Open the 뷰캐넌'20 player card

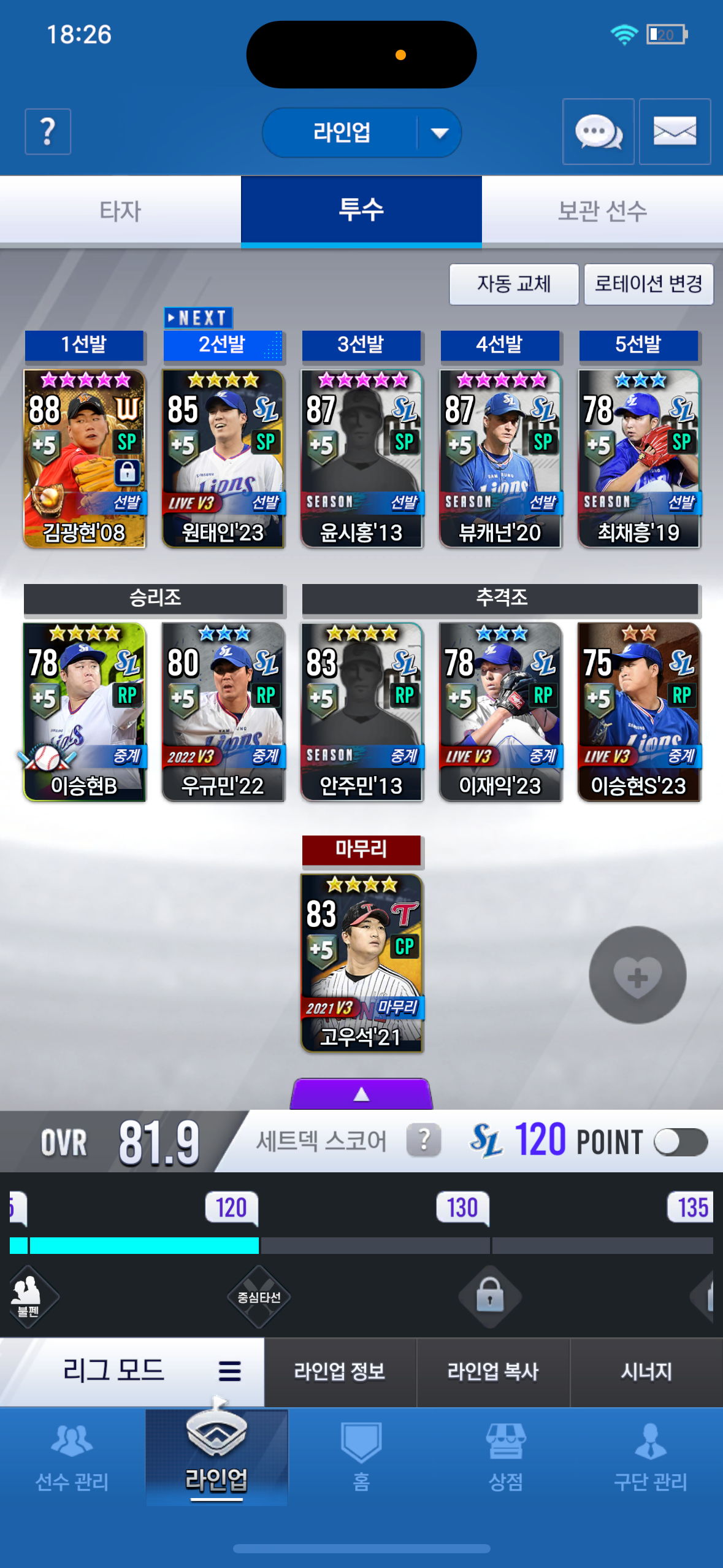[500, 458]
